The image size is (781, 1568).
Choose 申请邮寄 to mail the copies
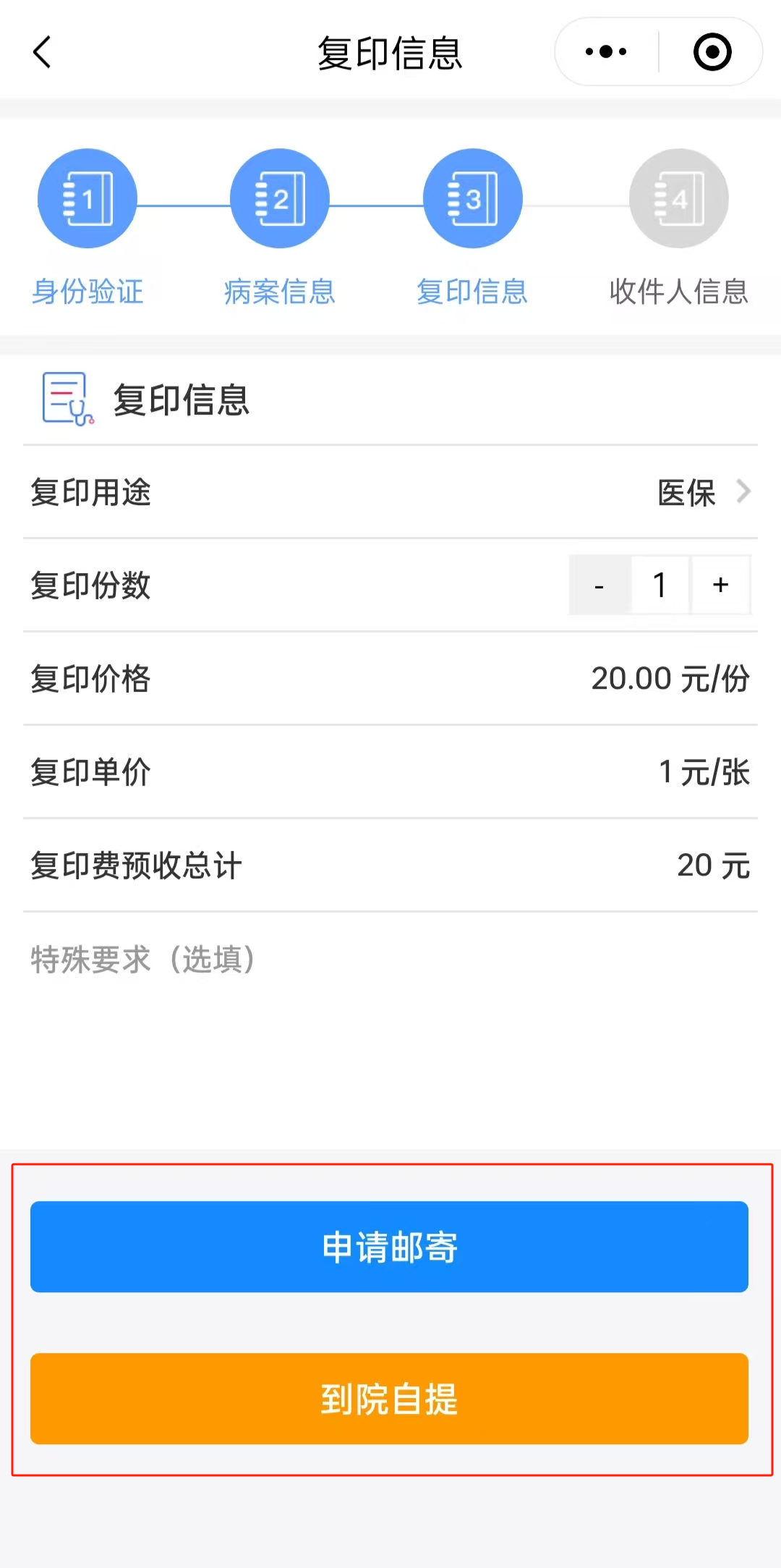click(389, 1247)
